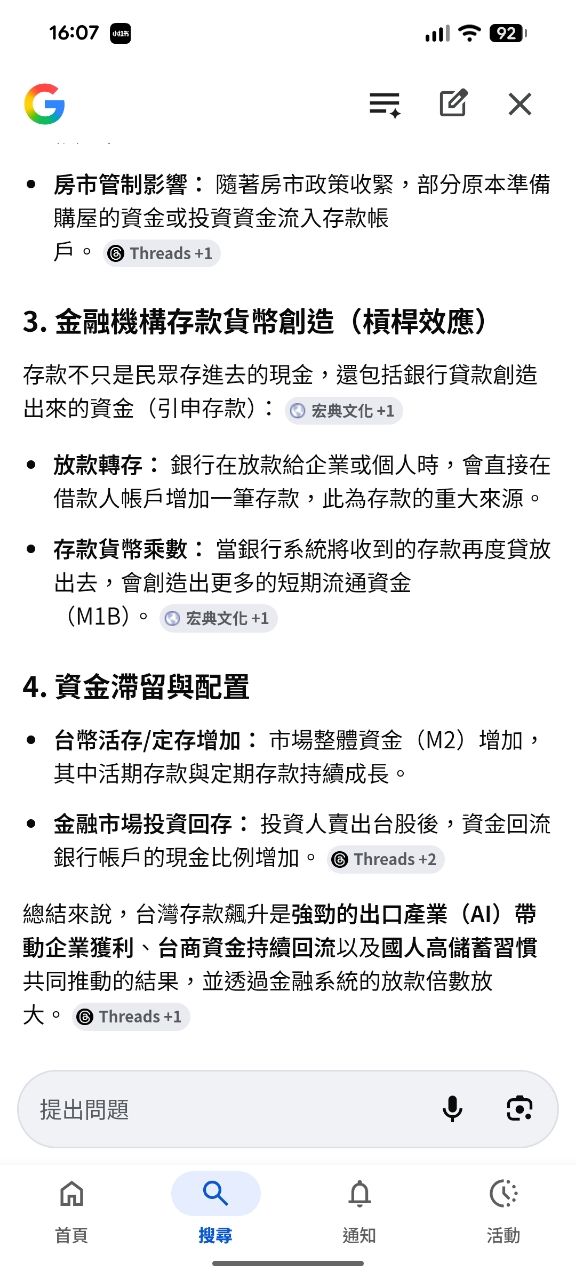
Task: Select the 搜尋 tab
Action: point(216,1210)
